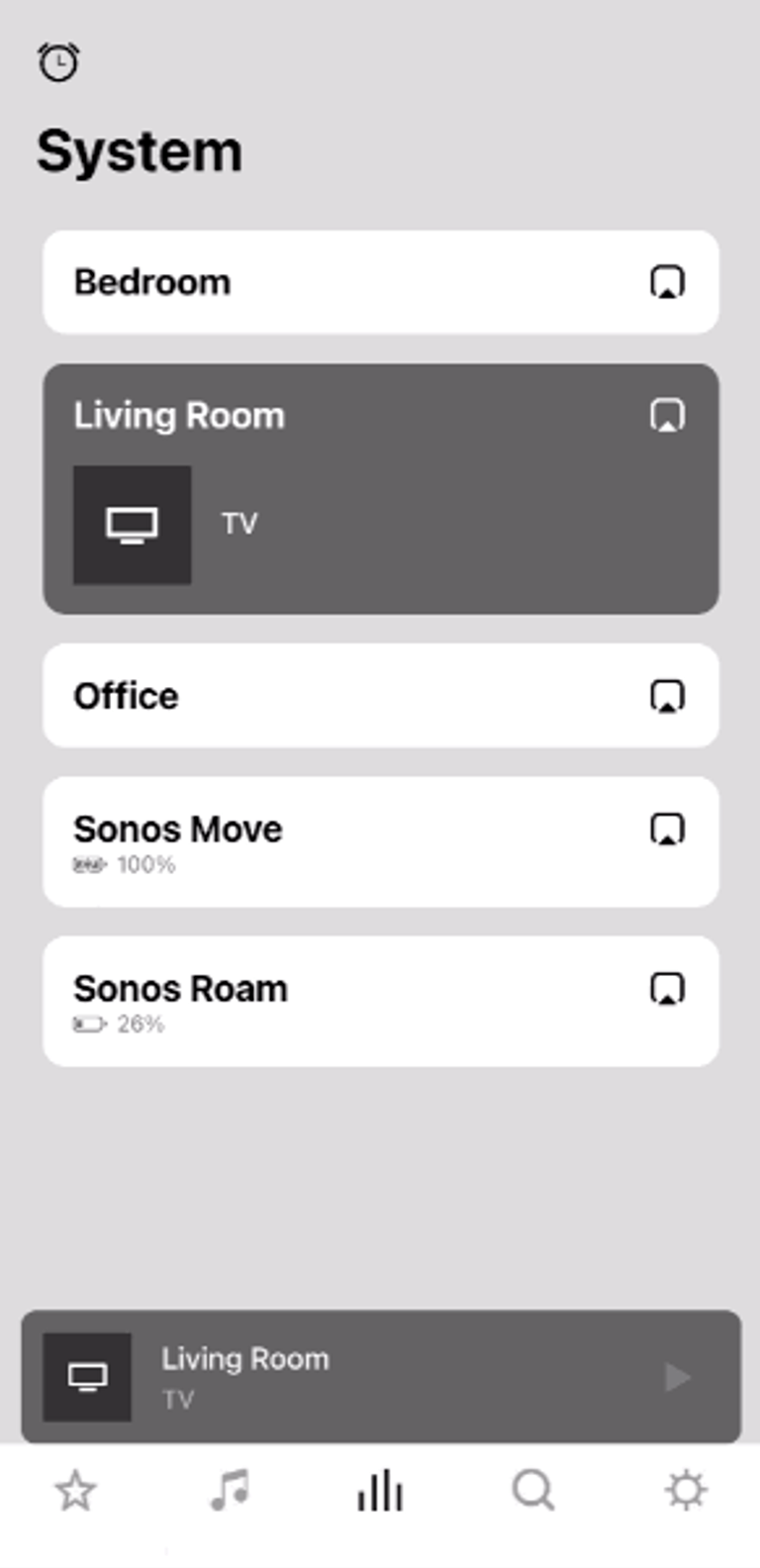Viewport: 760px width, 1568px height.
Task: Go to the music note browse tab
Action: 229,1491
